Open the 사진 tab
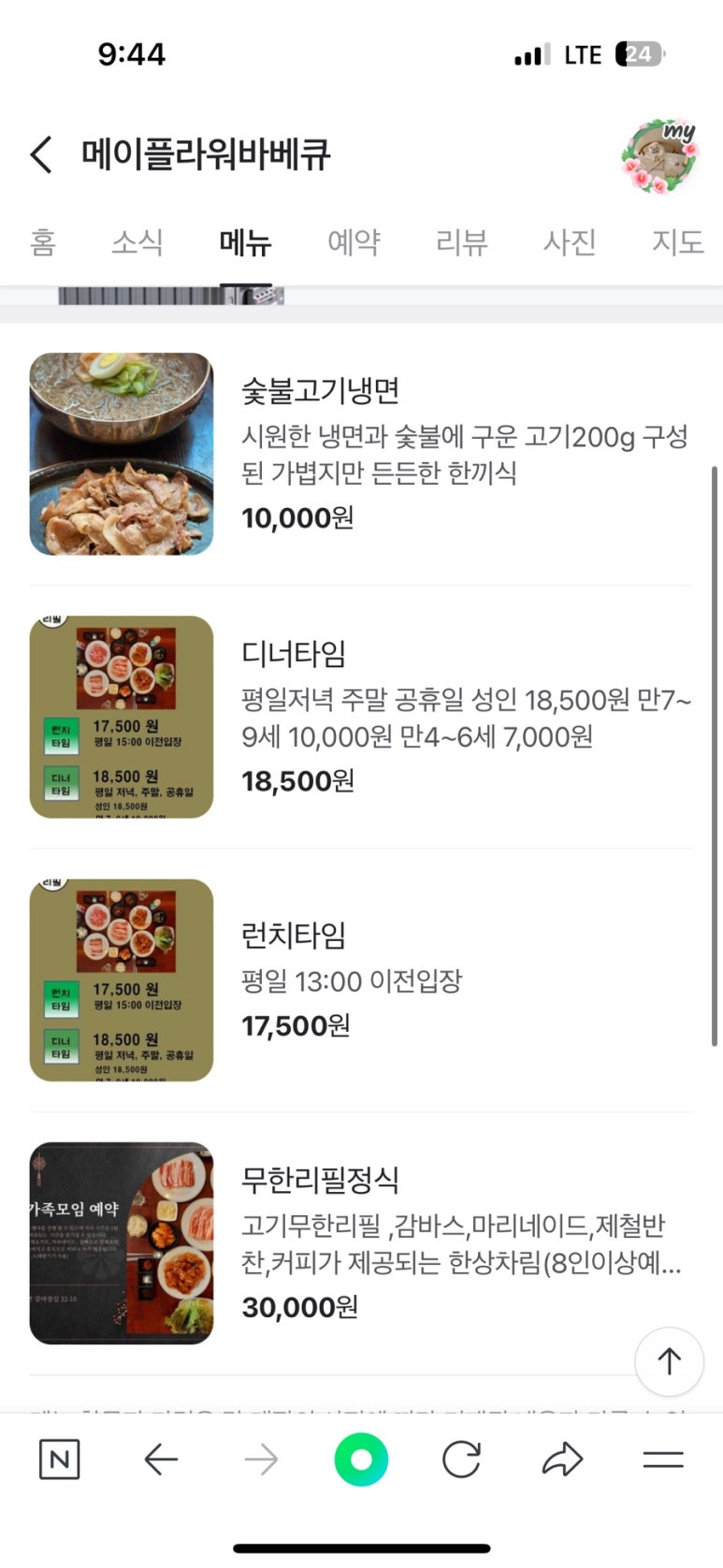Viewport: 723px width, 1568px height. [570, 242]
